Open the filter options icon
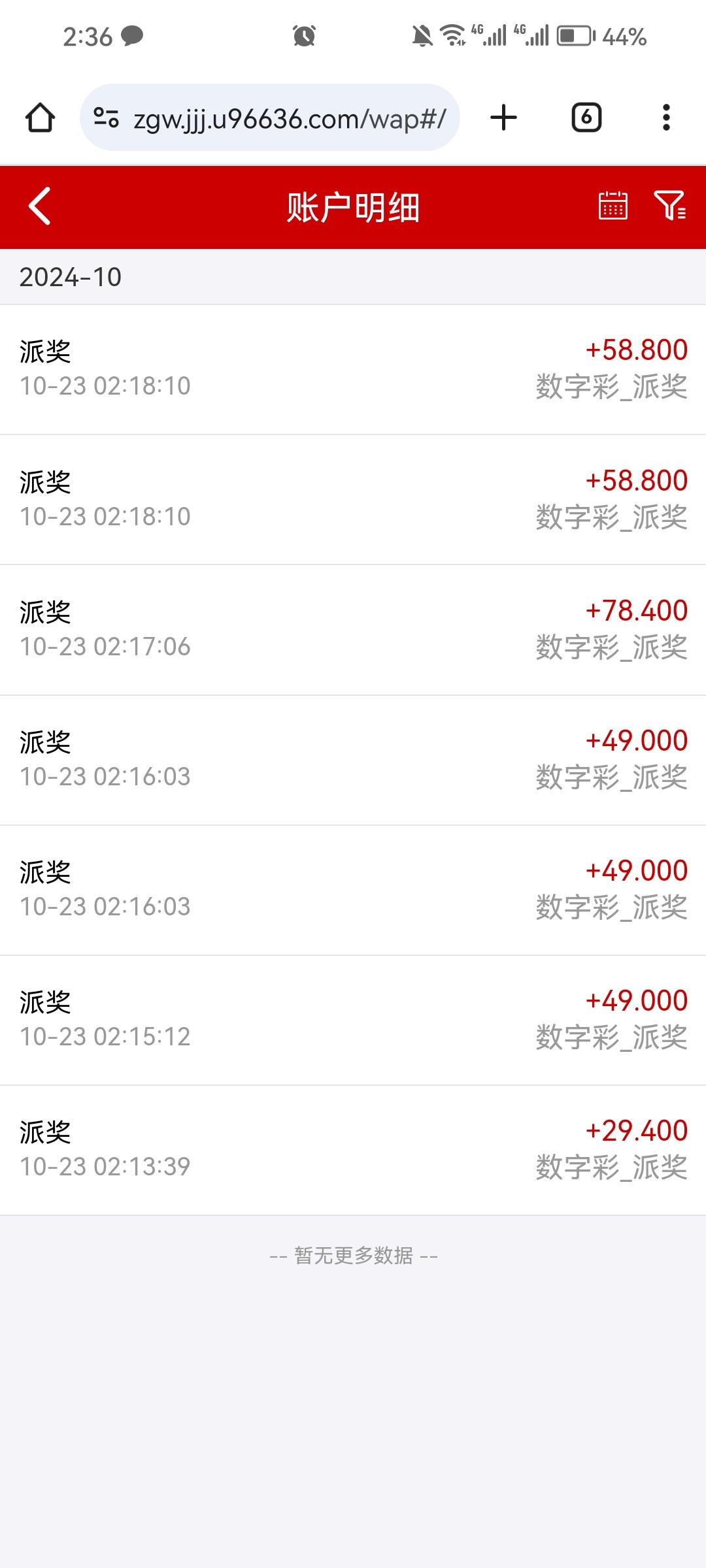Image resolution: width=706 pixels, height=1568 pixels. tap(669, 206)
